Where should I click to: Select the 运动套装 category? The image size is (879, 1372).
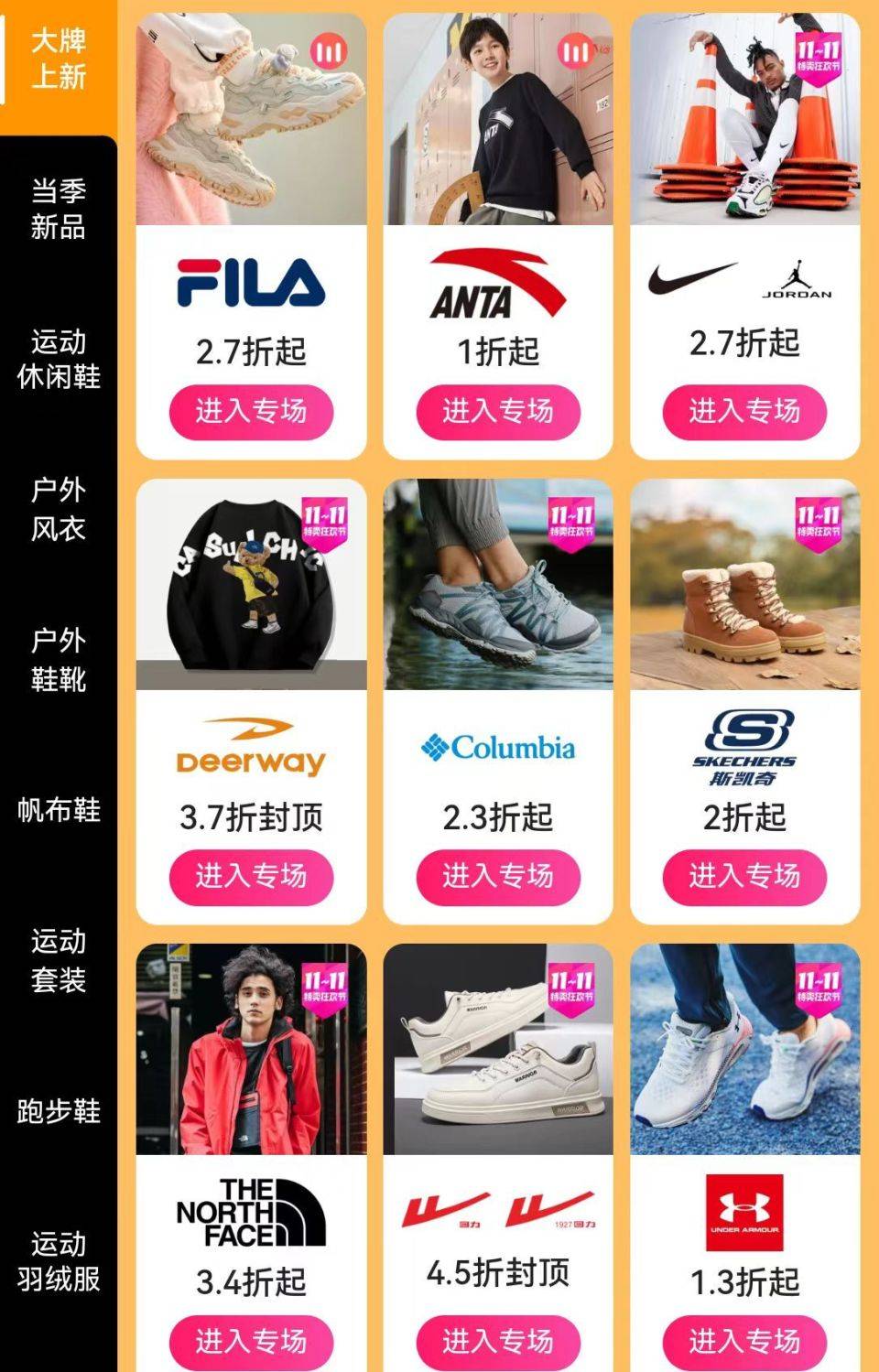click(x=59, y=960)
